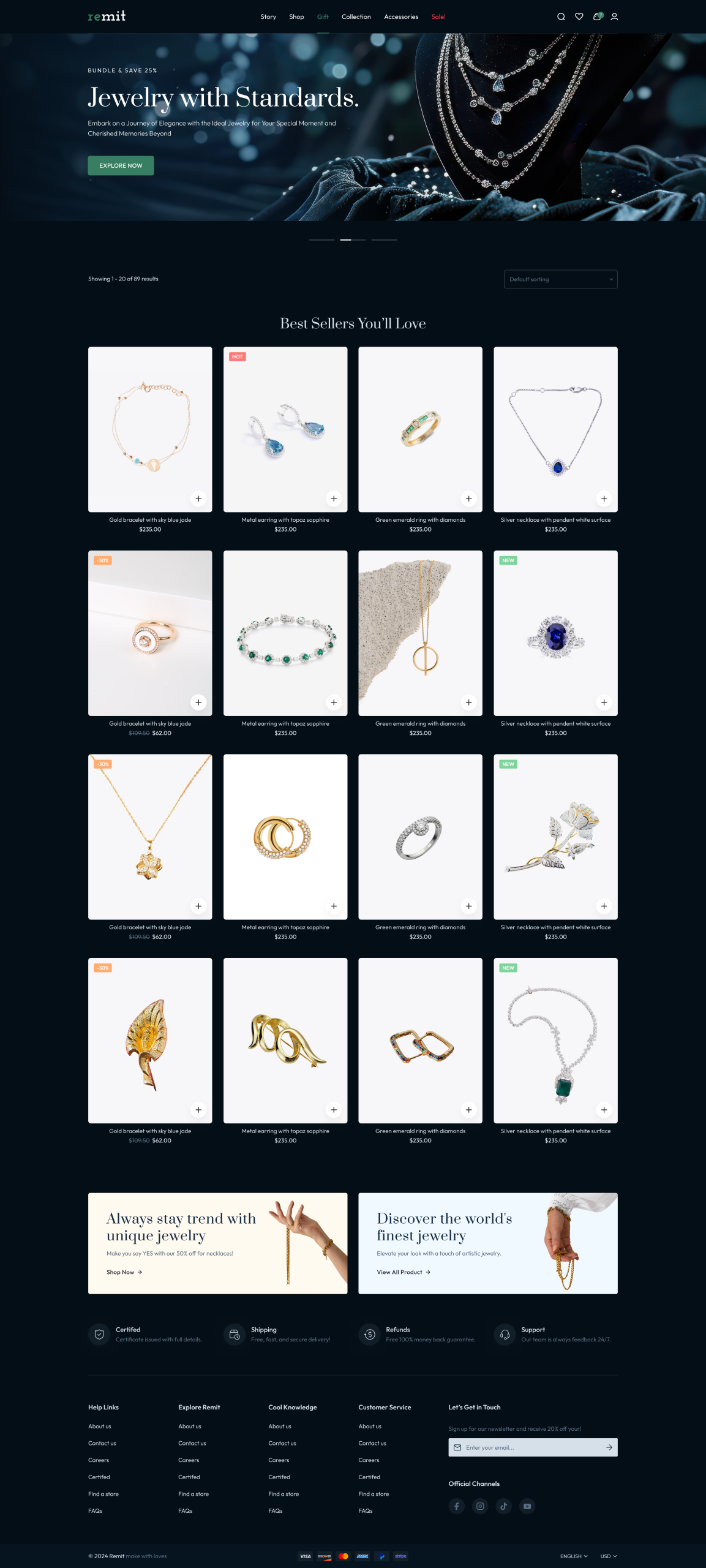706x1568 pixels.
Task: Open the YouTube channel icon
Action: pyautogui.click(x=527, y=1506)
